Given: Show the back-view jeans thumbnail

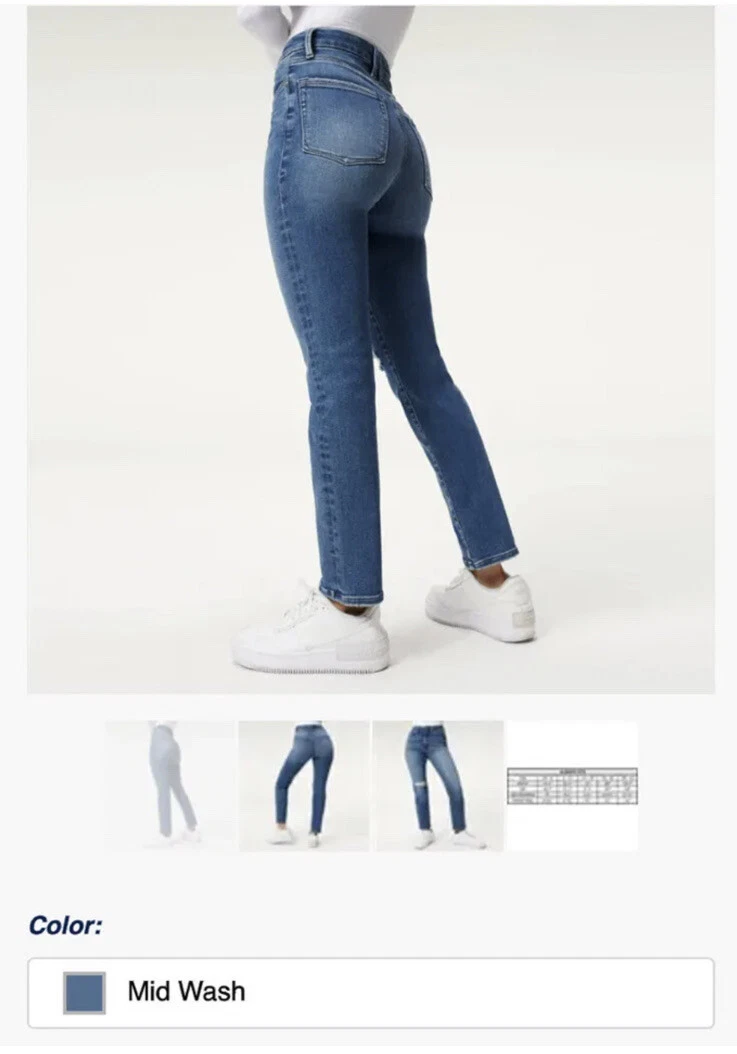Looking at the screenshot, I should (303, 786).
